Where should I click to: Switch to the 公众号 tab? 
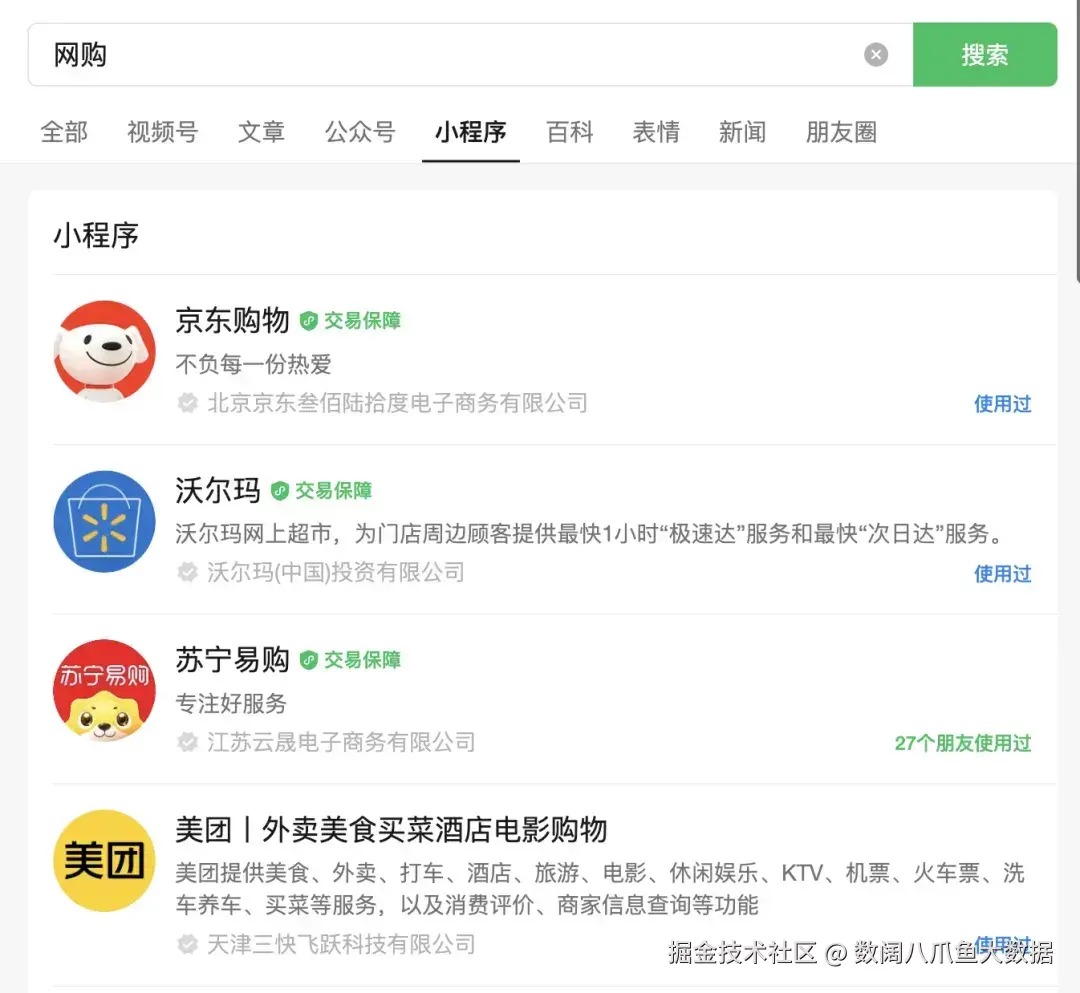tap(359, 132)
